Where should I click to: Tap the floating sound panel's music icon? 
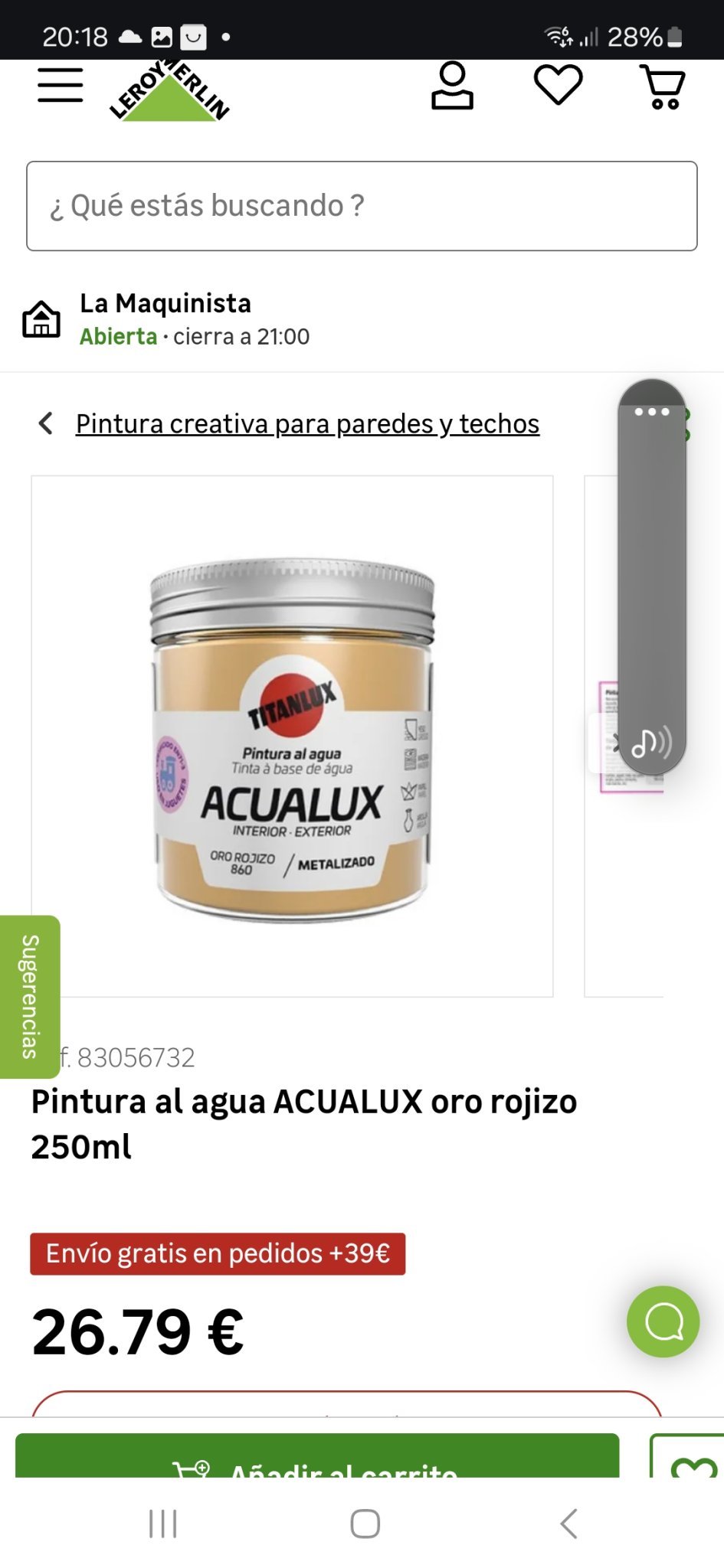[x=650, y=743]
